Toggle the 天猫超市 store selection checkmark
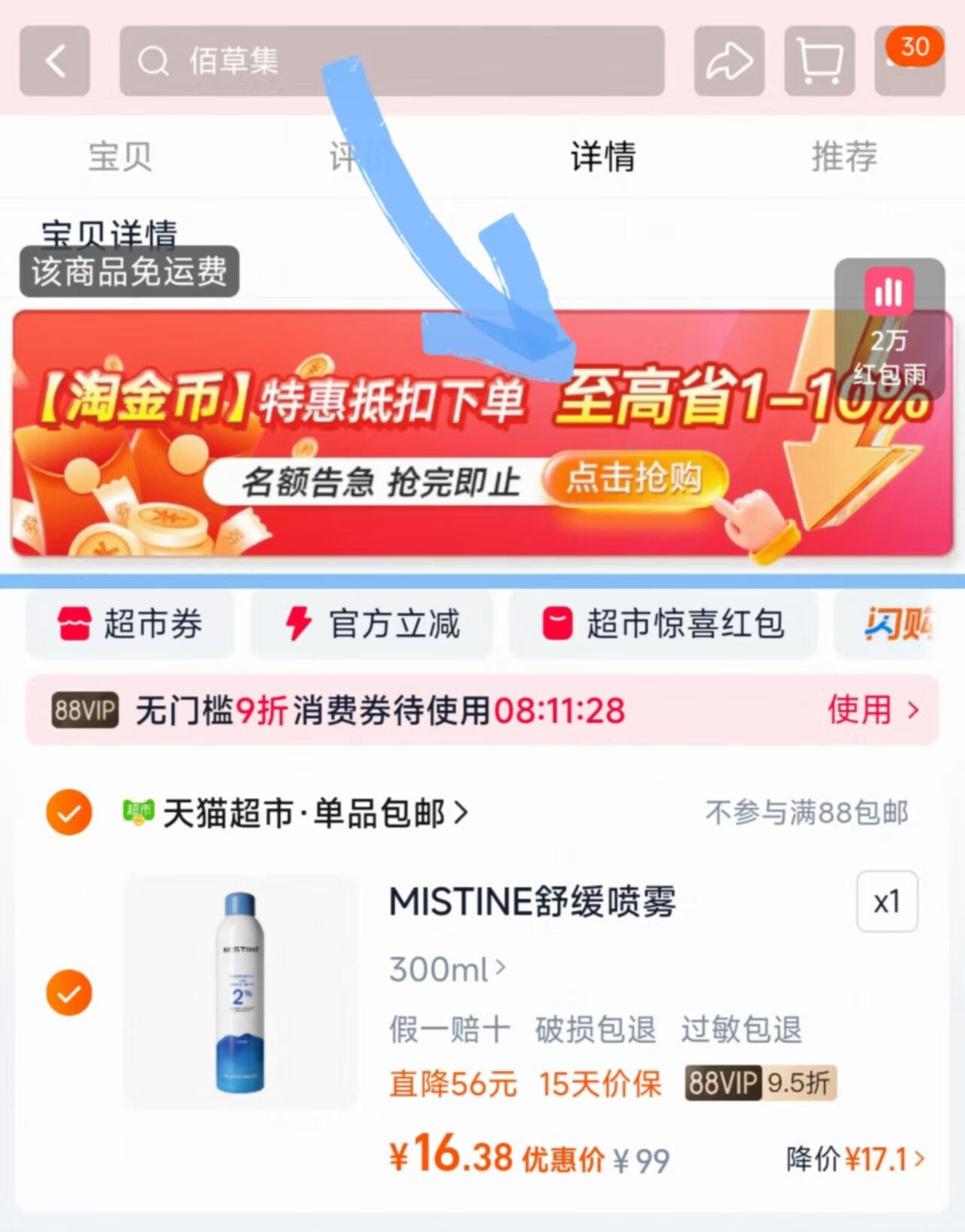Screen dimensions: 965x1232 pyautogui.click(x=69, y=812)
